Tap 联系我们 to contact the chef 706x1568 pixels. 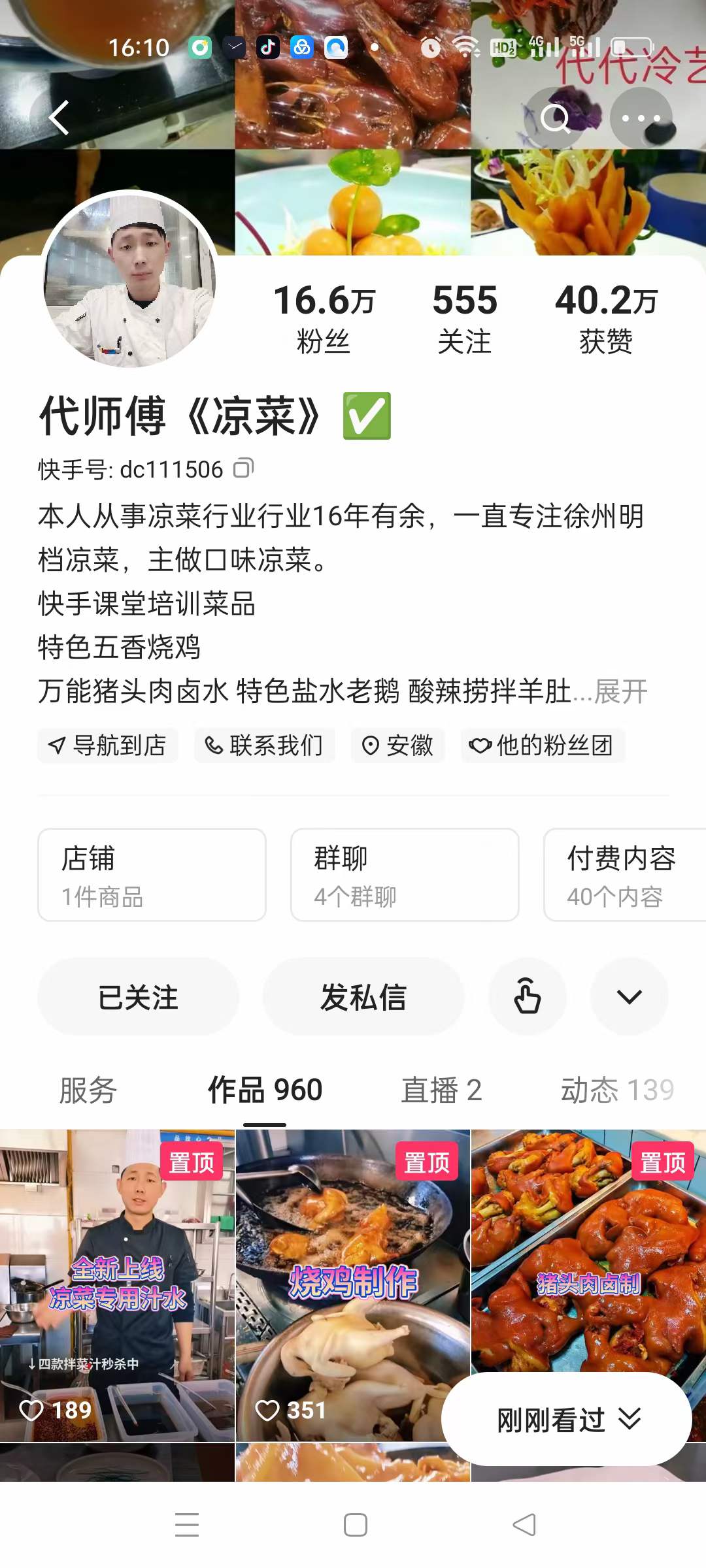click(x=265, y=746)
